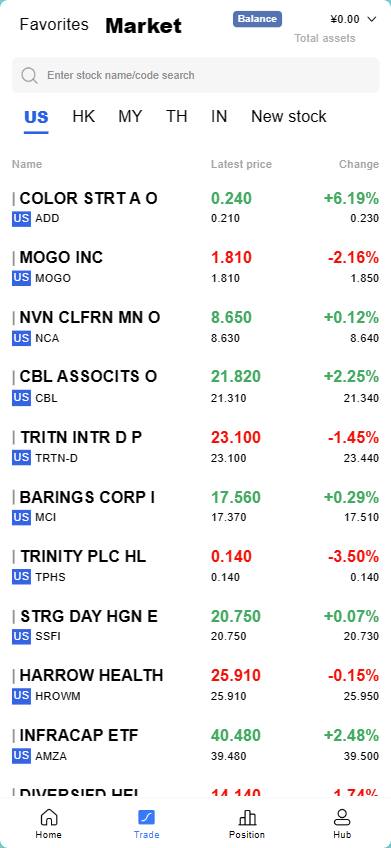Screen dimensions: 391x848
Task: Go to the Home tab
Action: coord(49,824)
